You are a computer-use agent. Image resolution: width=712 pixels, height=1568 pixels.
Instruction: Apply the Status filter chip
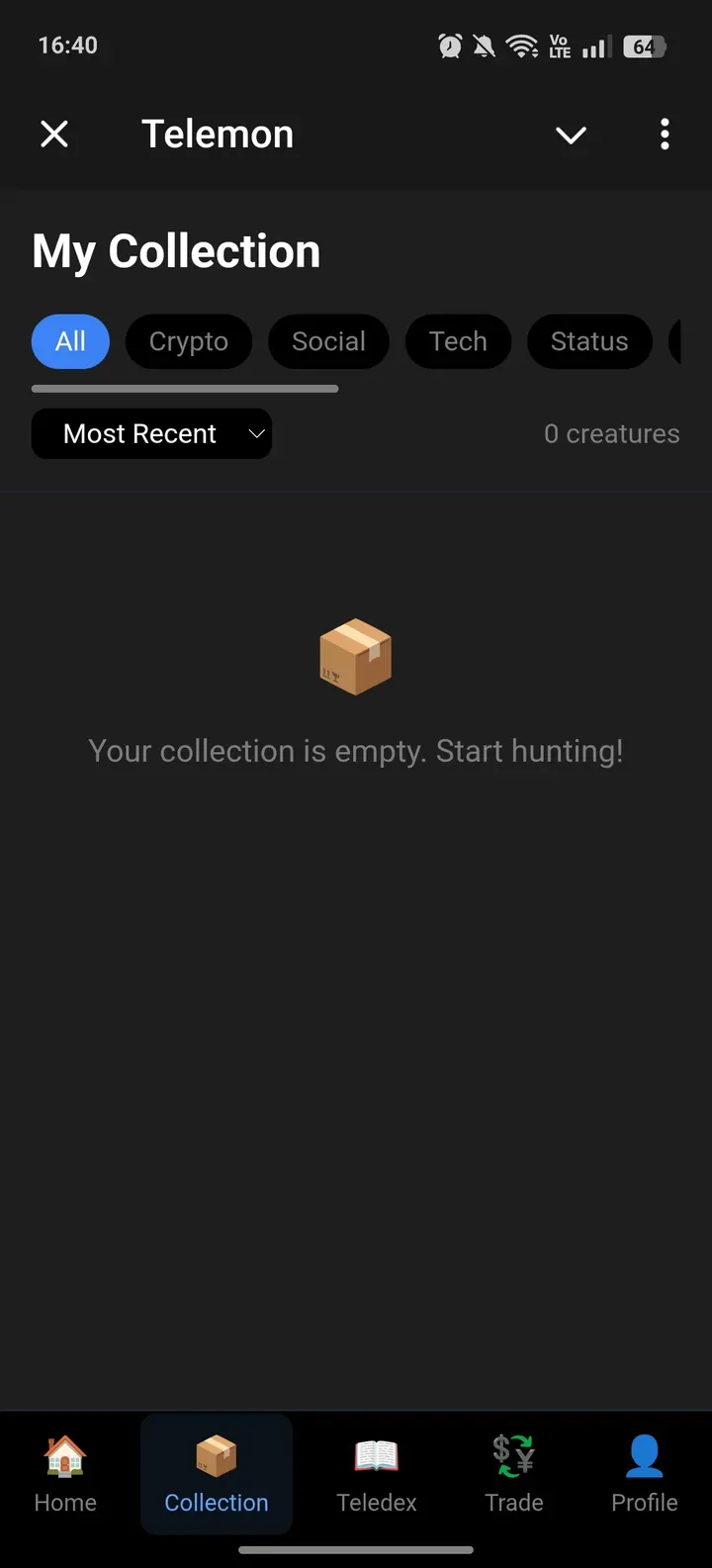(588, 341)
